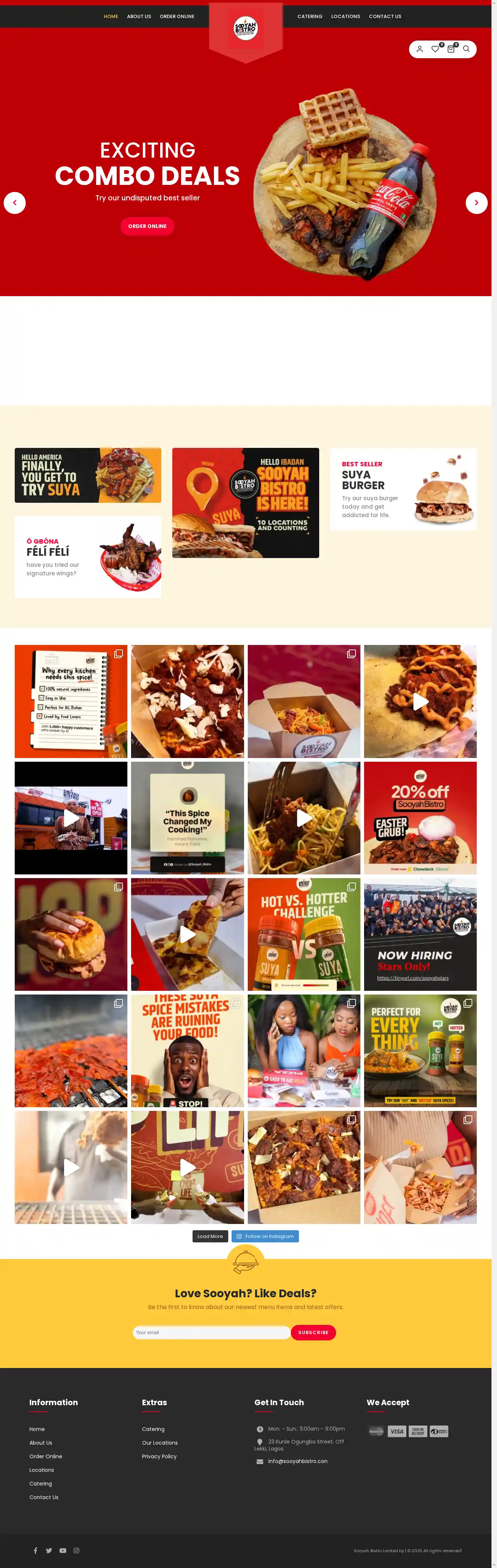
Task: Show the next hero slide
Action: tap(476, 203)
